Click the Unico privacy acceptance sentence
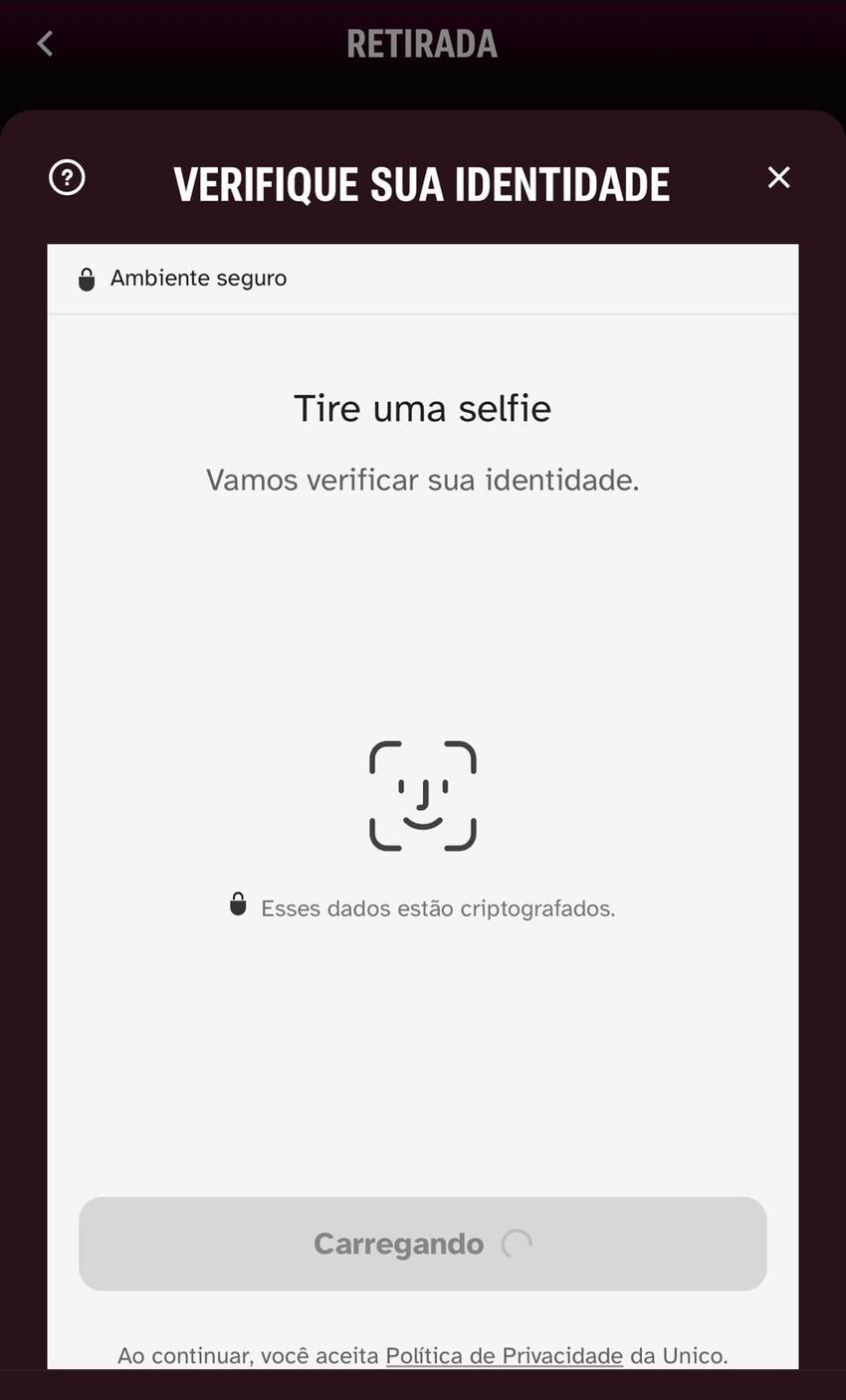 422,1355
